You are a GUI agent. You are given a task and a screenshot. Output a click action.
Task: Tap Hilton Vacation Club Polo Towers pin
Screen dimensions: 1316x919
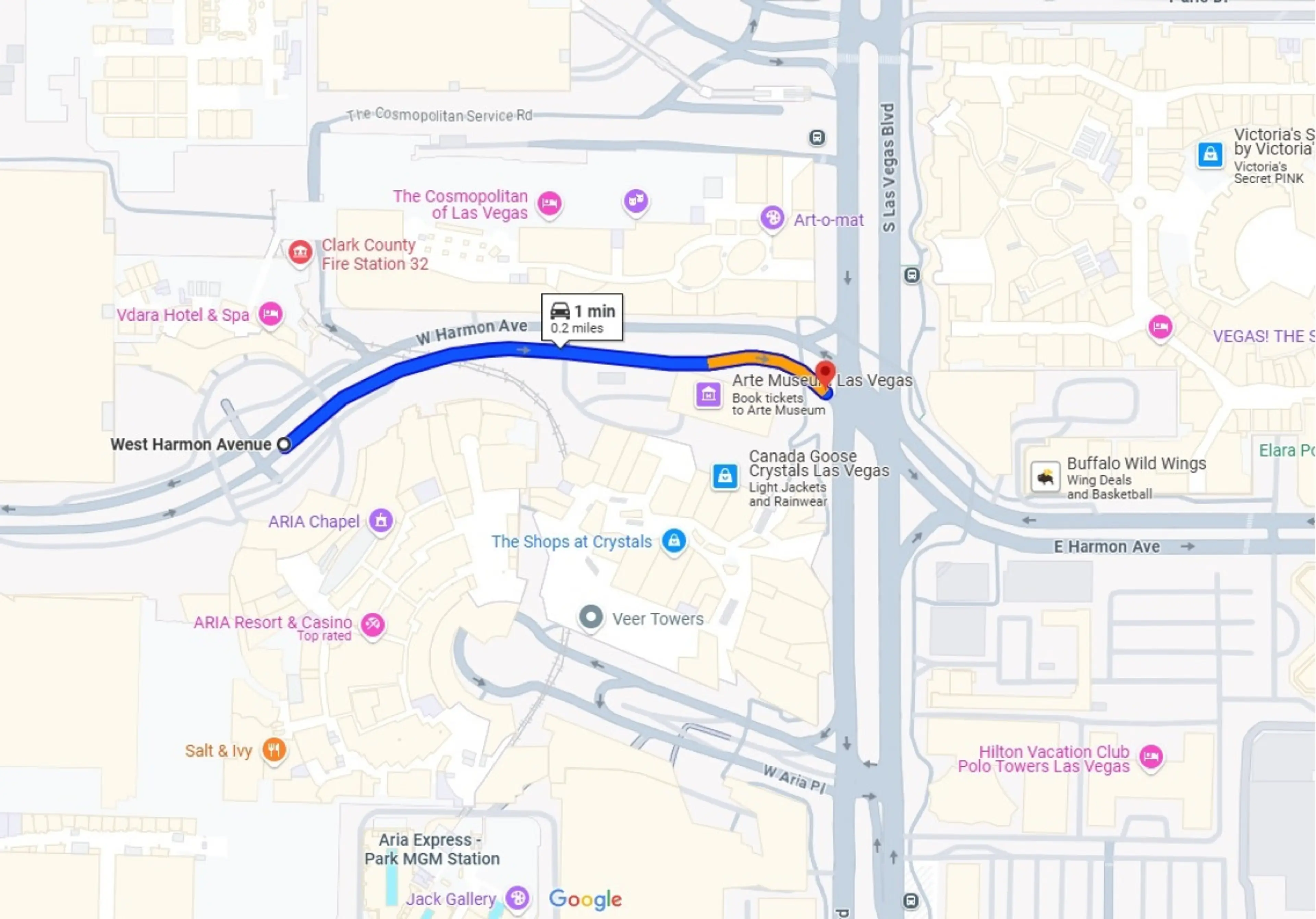point(1151,757)
